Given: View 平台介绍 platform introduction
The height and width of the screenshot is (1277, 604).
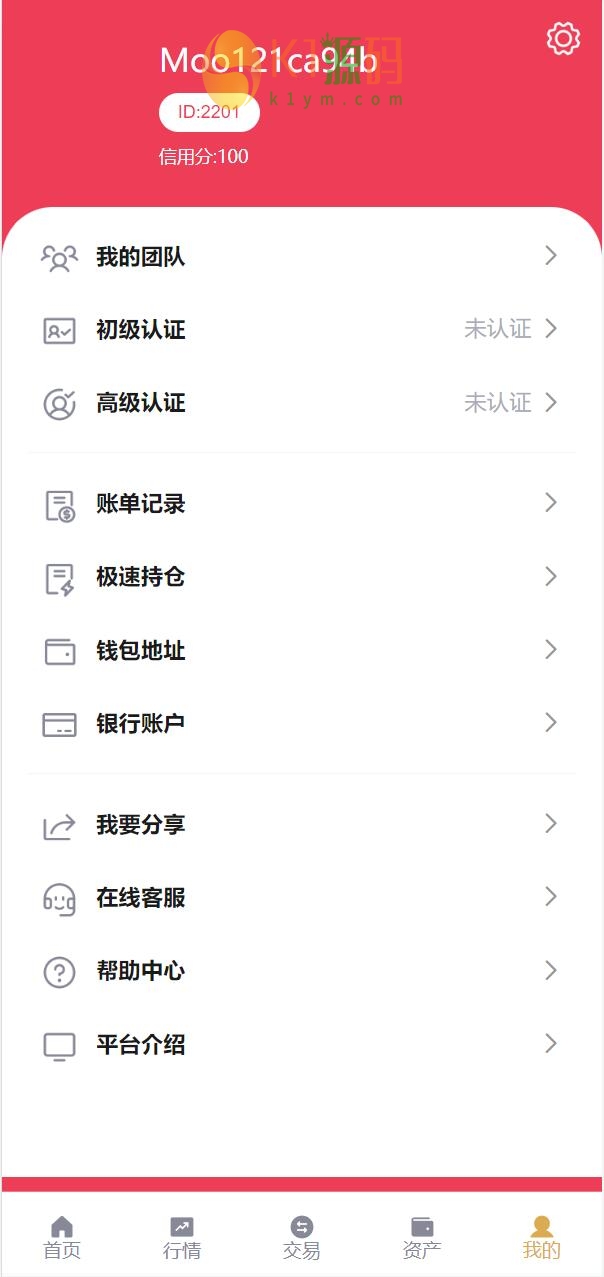Looking at the screenshot, I should pos(300,1045).
